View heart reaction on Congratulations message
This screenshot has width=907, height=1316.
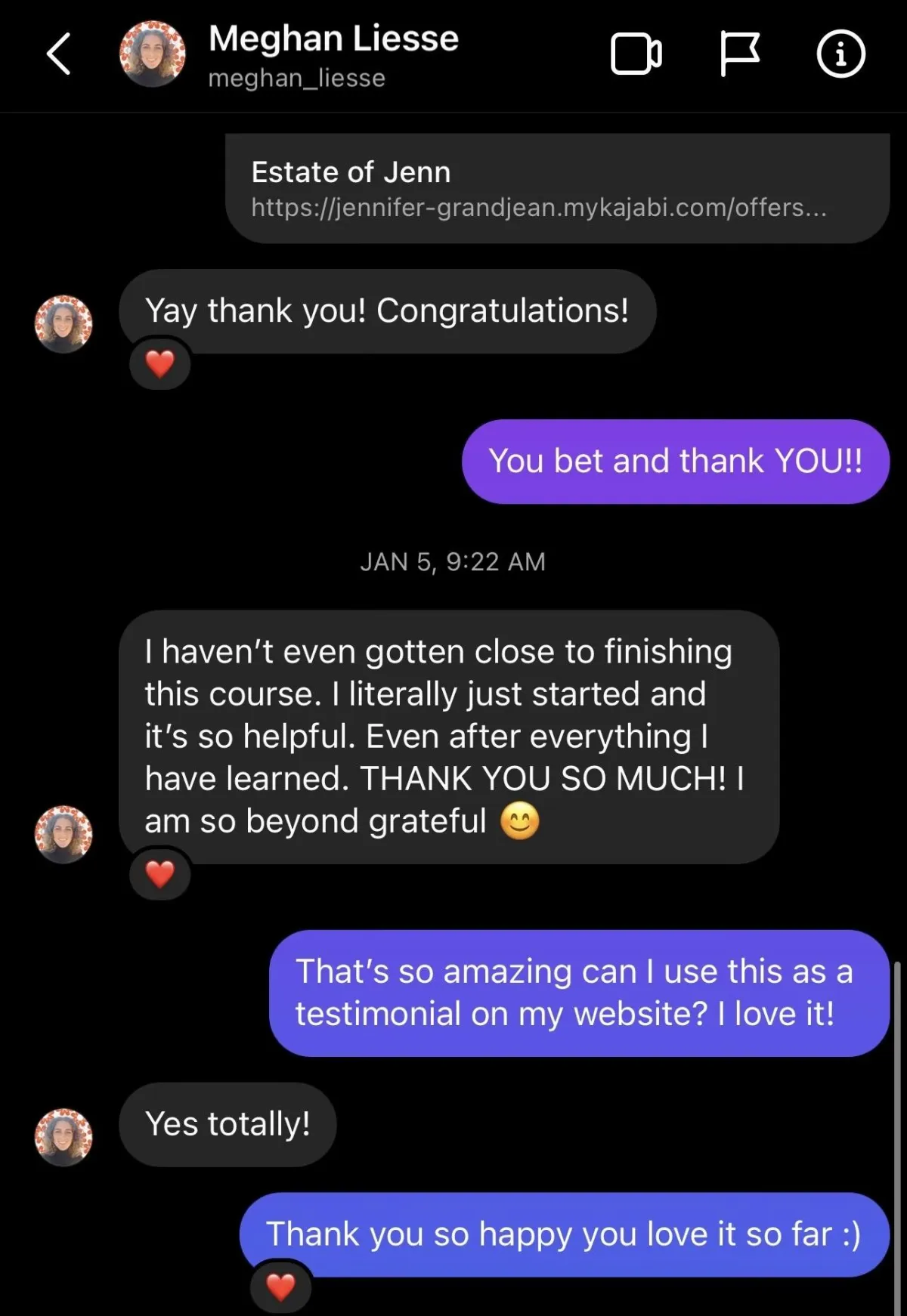(x=159, y=364)
